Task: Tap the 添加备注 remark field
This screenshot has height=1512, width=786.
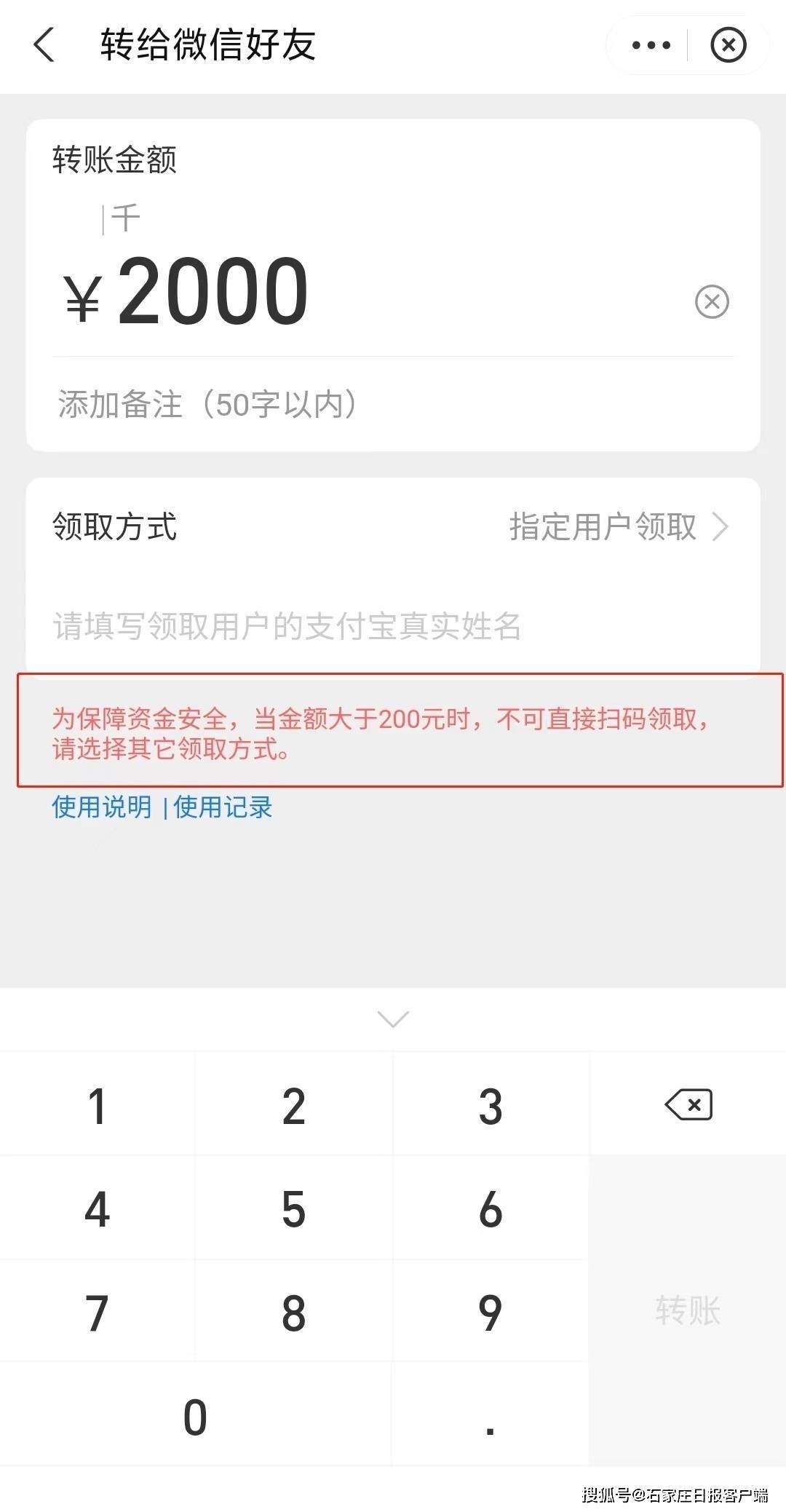Action: [393, 404]
